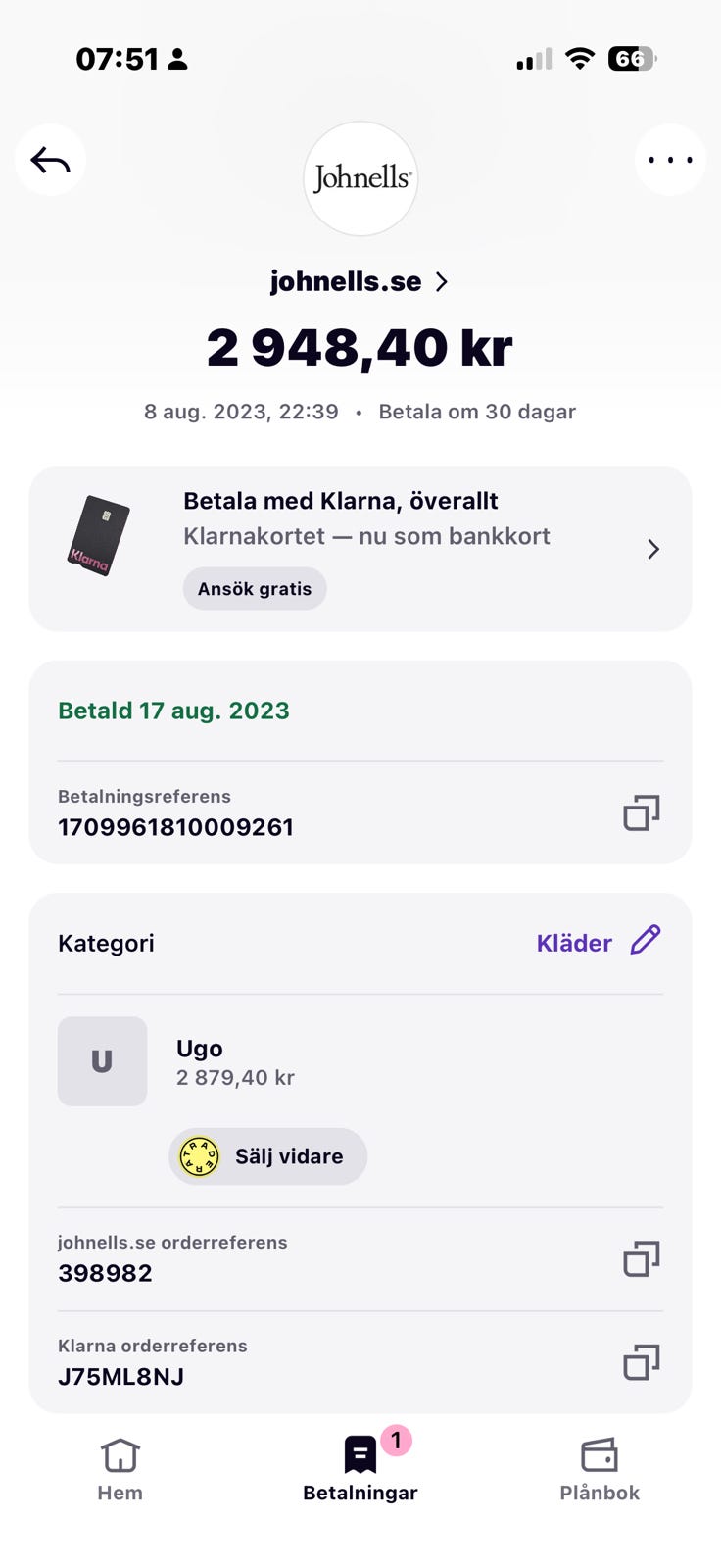Image resolution: width=721 pixels, height=1568 pixels.
Task: Tap Sälj vidare for the Ugo item
Action: [267, 1156]
